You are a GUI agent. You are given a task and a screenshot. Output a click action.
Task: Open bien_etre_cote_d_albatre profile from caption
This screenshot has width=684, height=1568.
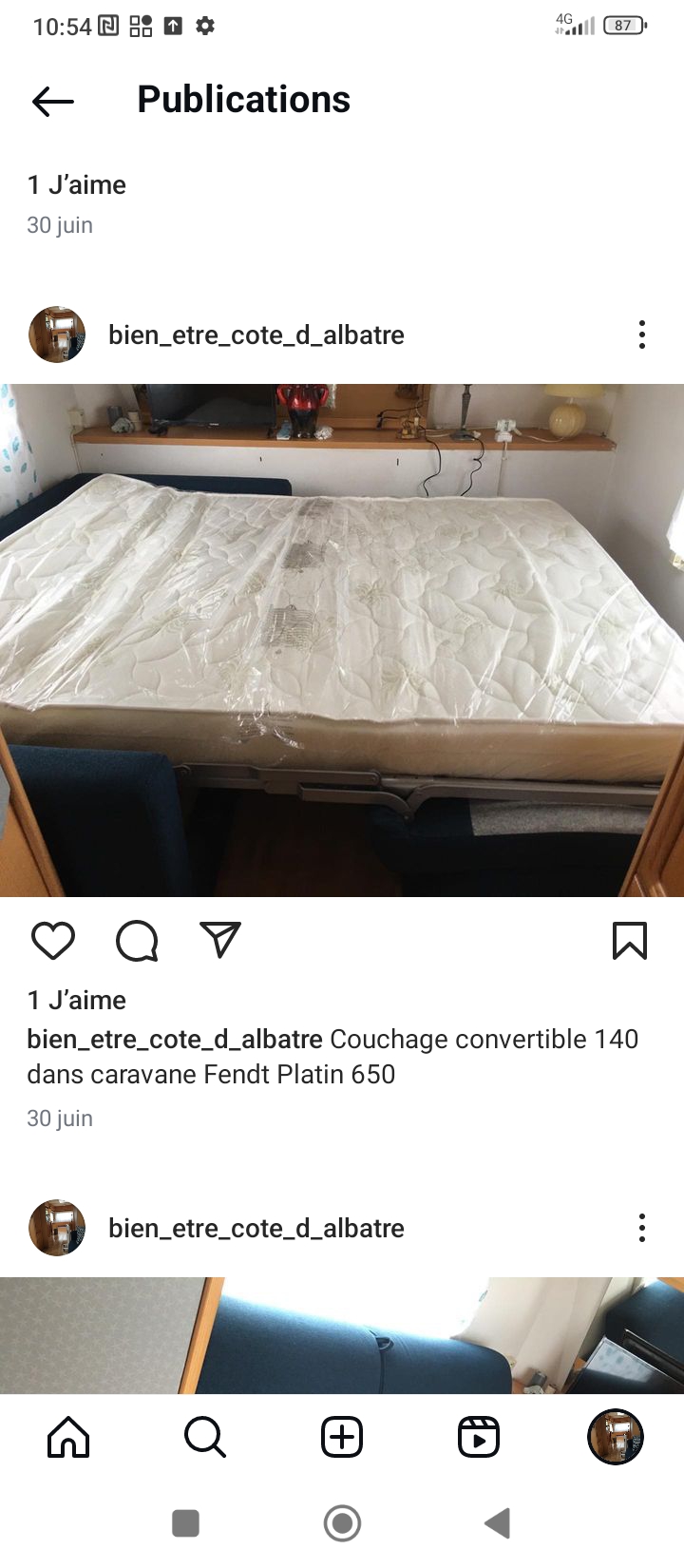[175, 1039]
